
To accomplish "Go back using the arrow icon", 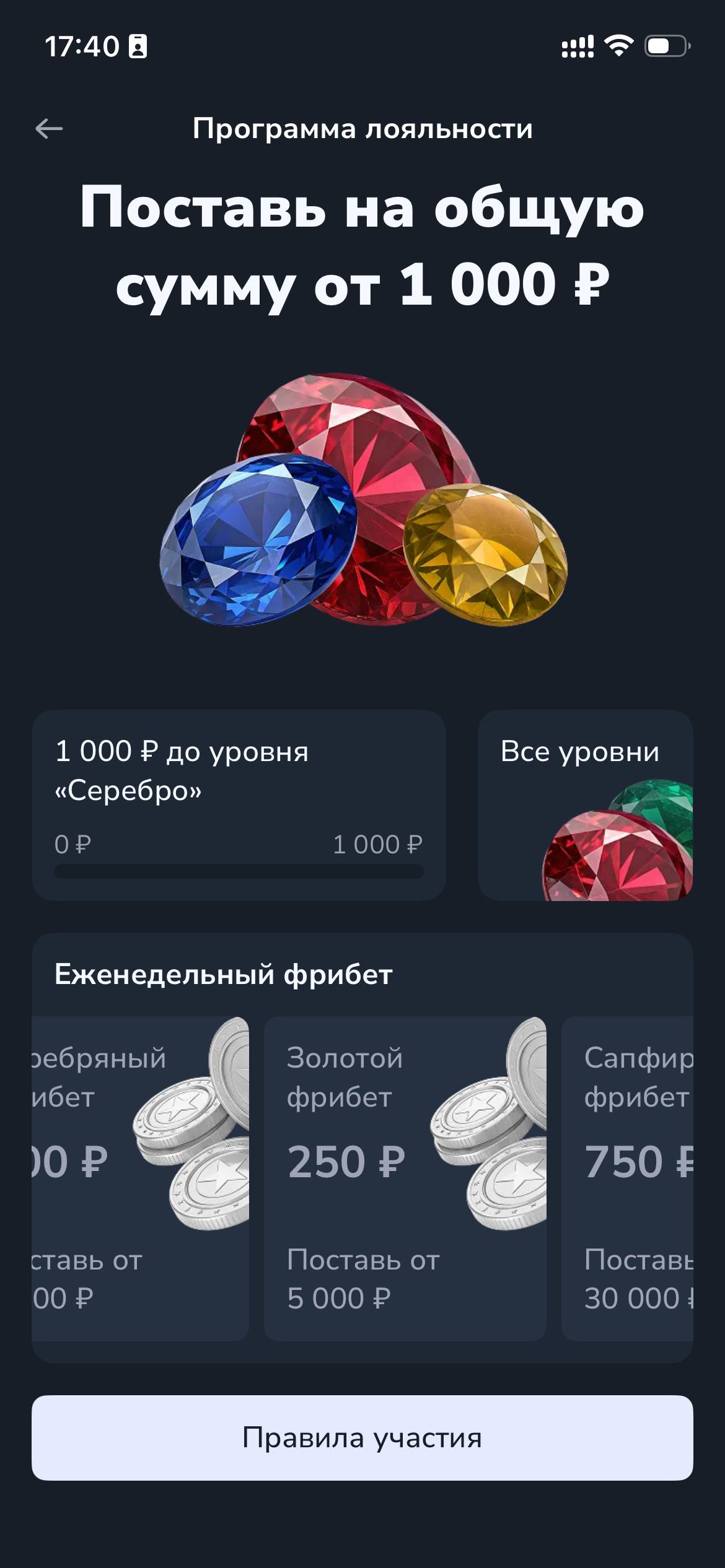I will tap(49, 129).
